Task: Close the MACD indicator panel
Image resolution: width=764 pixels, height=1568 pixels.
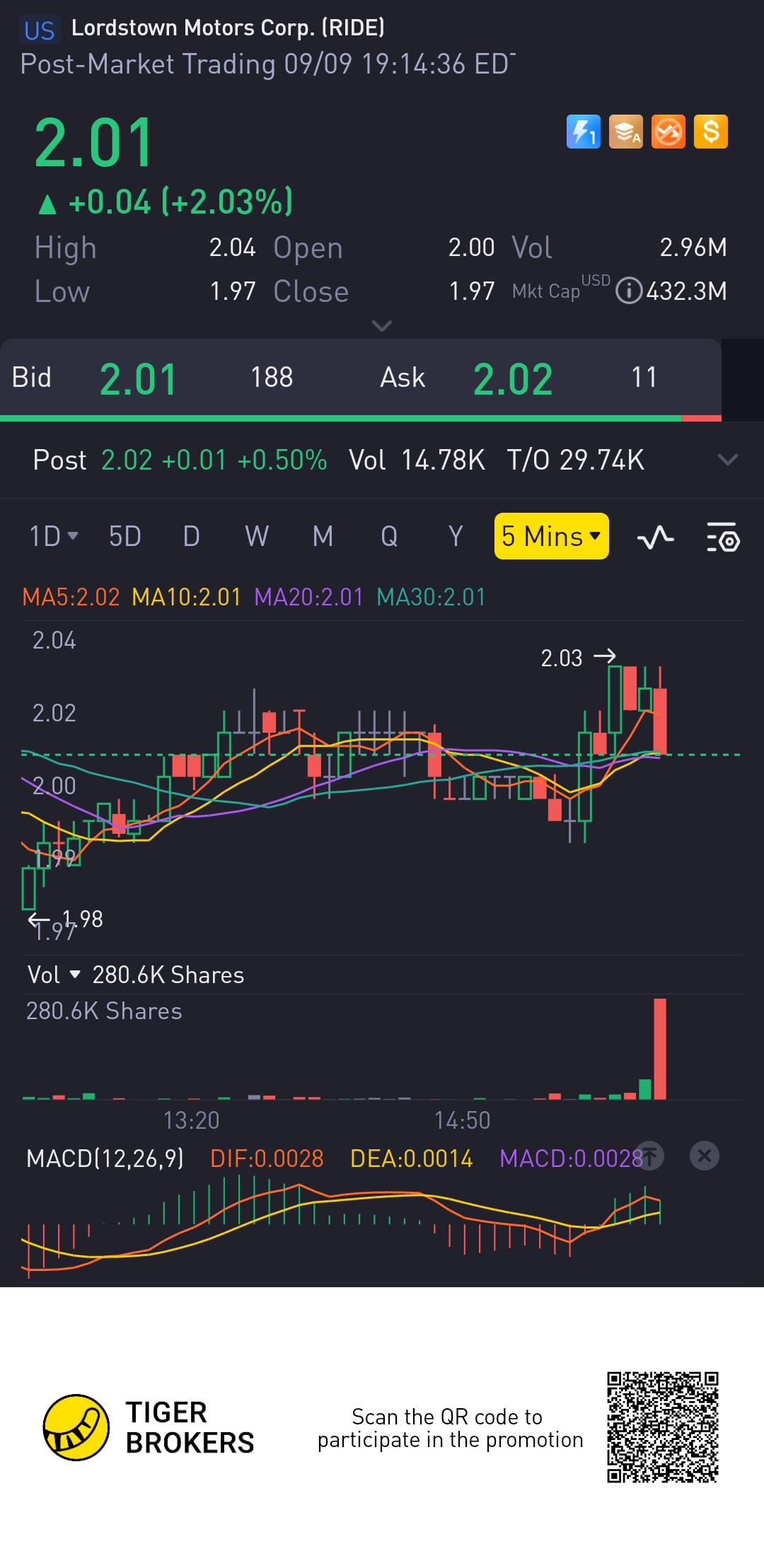Action: coord(705,1156)
